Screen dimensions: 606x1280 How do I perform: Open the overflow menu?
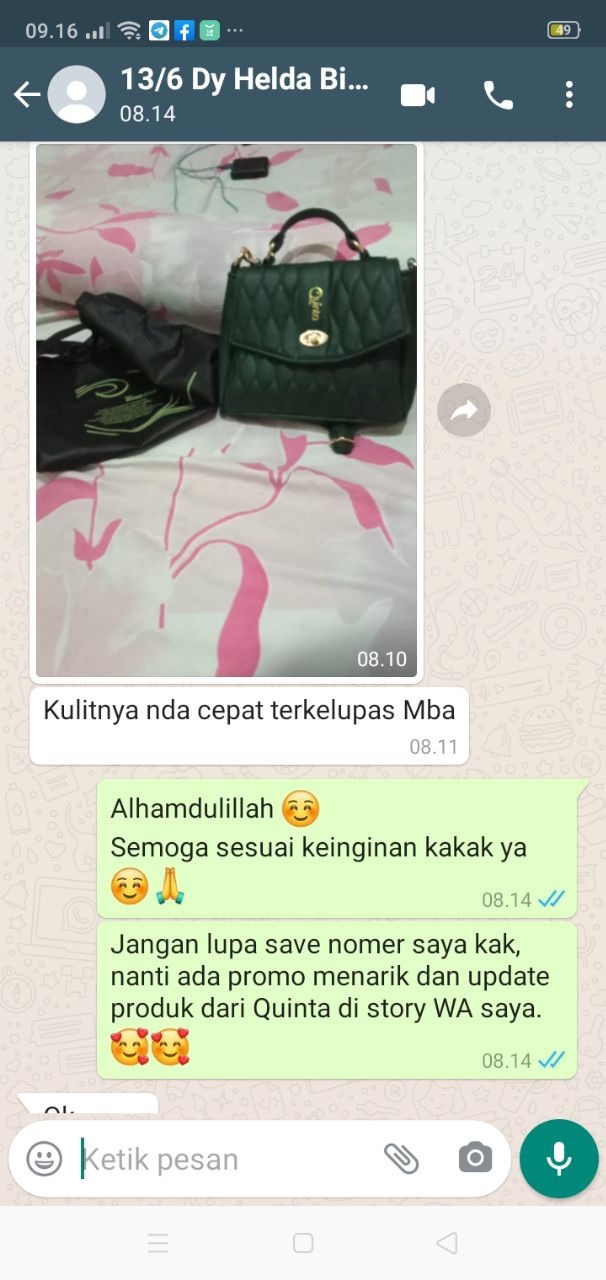coord(568,95)
